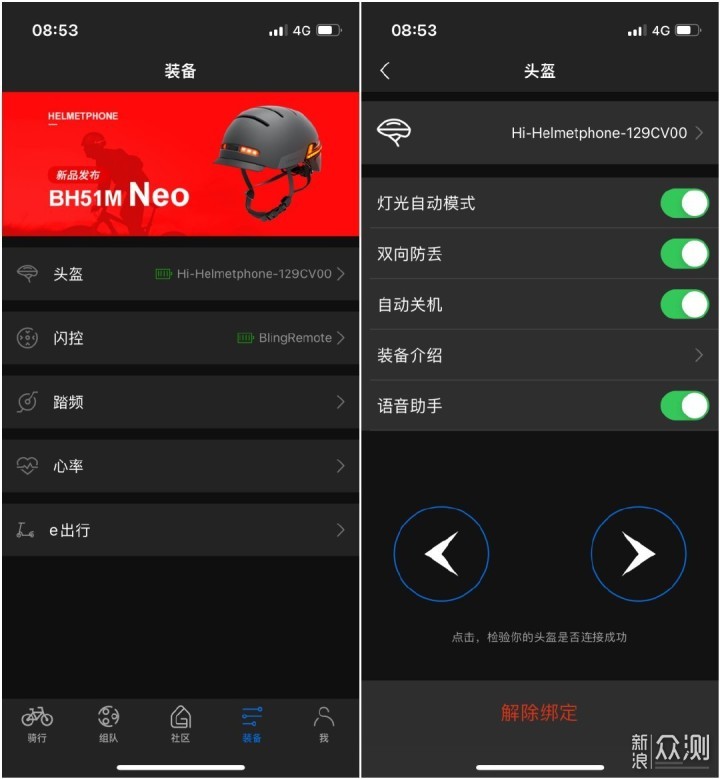Toggle 语音助手 switch
This screenshot has width=720, height=779.
pyautogui.click(x=685, y=406)
